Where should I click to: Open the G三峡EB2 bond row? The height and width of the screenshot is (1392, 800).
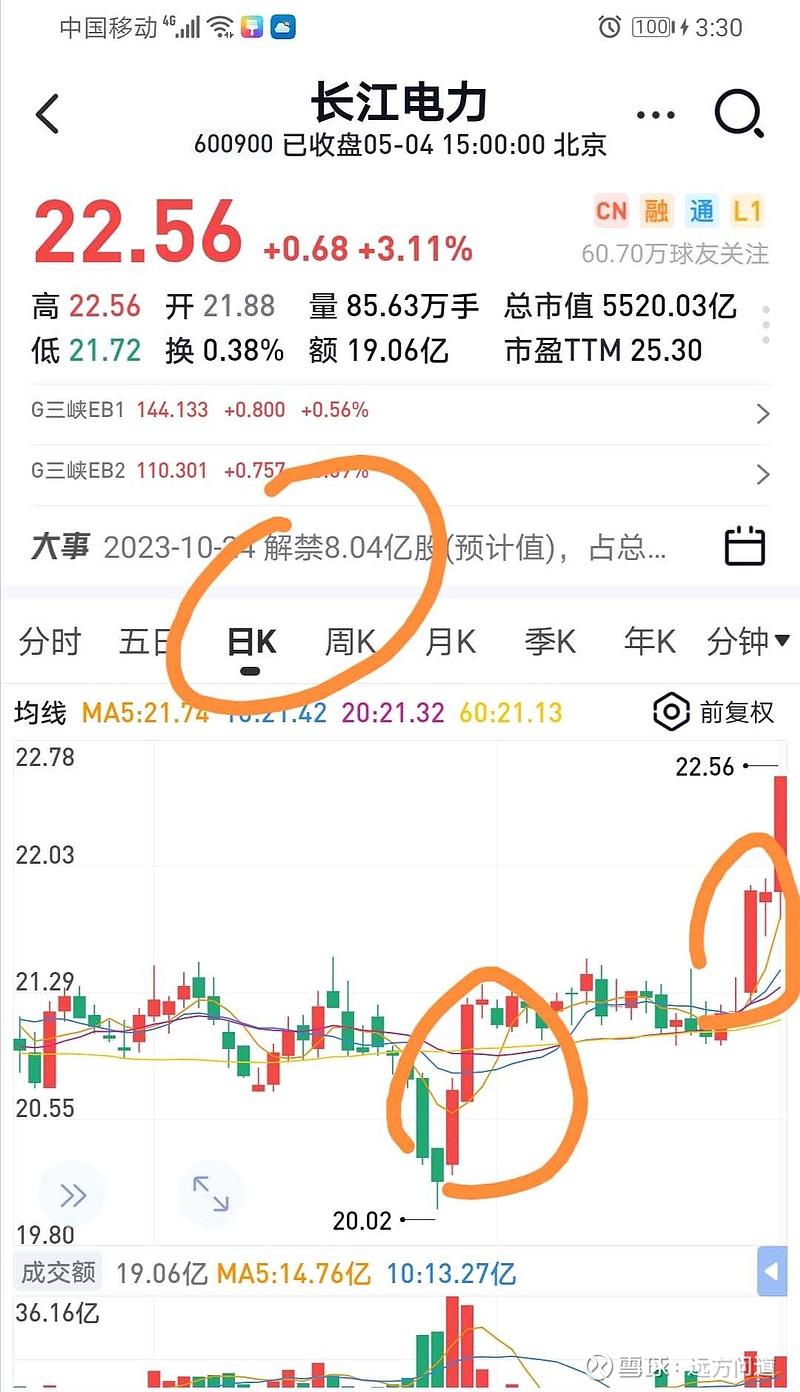(x=400, y=472)
